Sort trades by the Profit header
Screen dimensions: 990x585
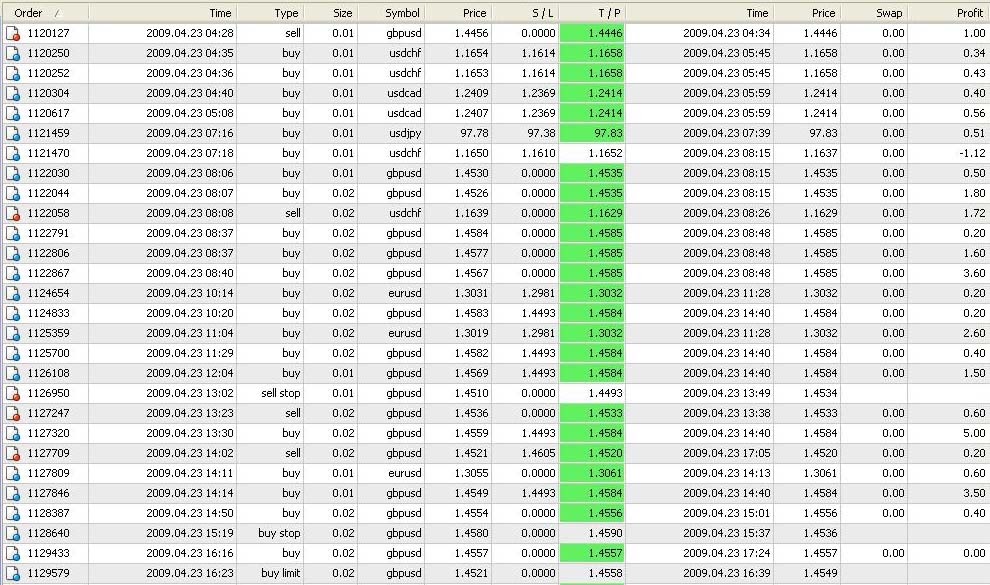pyautogui.click(x=969, y=13)
